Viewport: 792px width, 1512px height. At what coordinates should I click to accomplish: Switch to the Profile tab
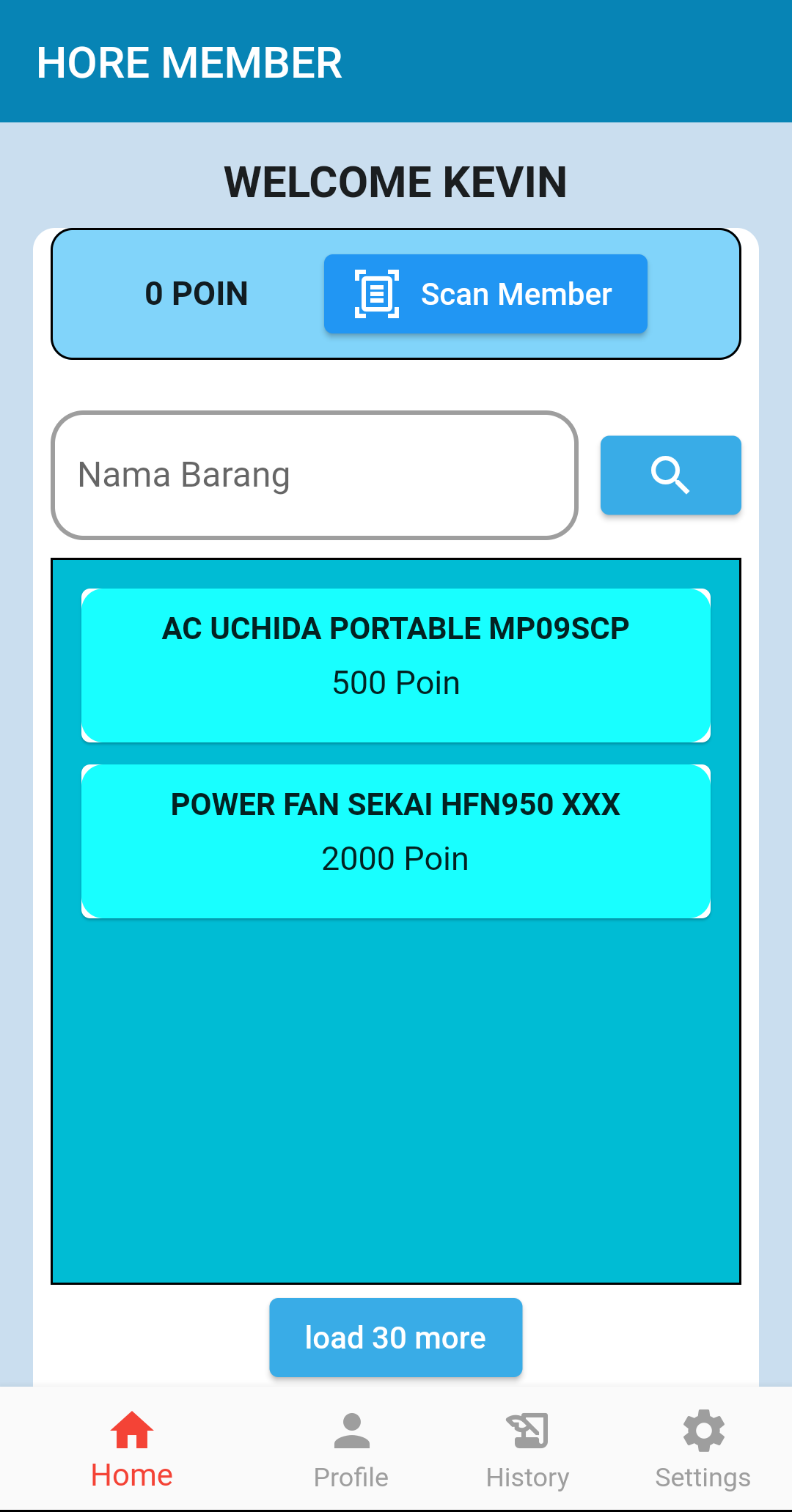pos(351,1450)
